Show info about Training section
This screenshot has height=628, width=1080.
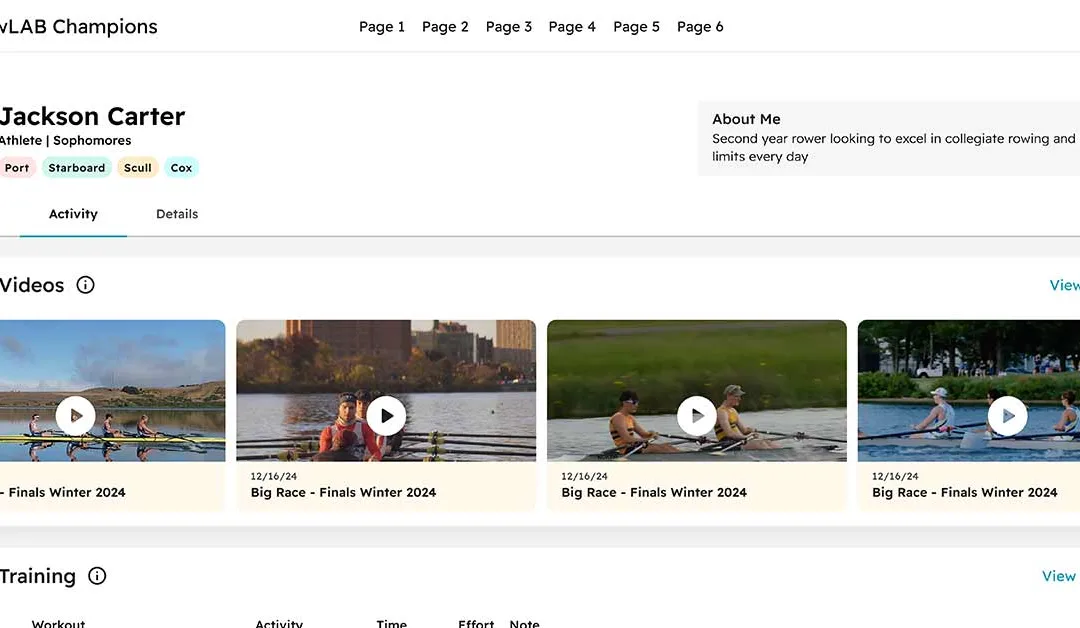point(97,576)
